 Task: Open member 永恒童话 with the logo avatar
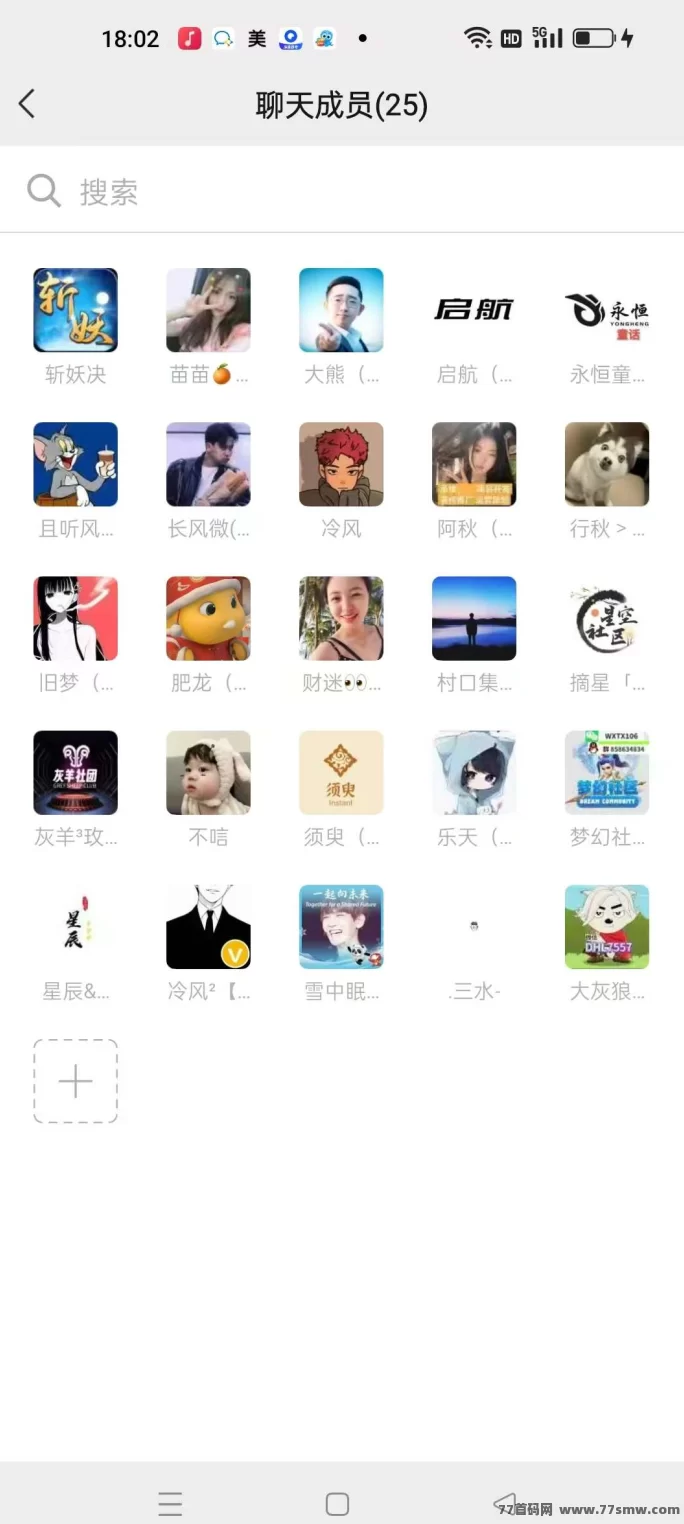pos(607,310)
